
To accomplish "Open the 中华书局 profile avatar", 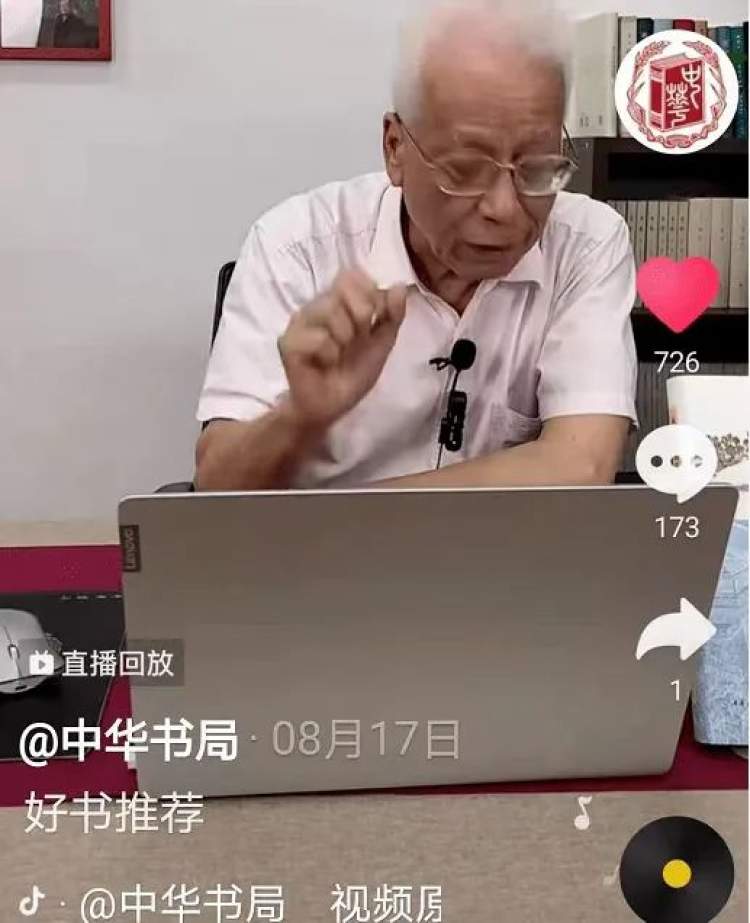I will pyautogui.click(x=677, y=91).
